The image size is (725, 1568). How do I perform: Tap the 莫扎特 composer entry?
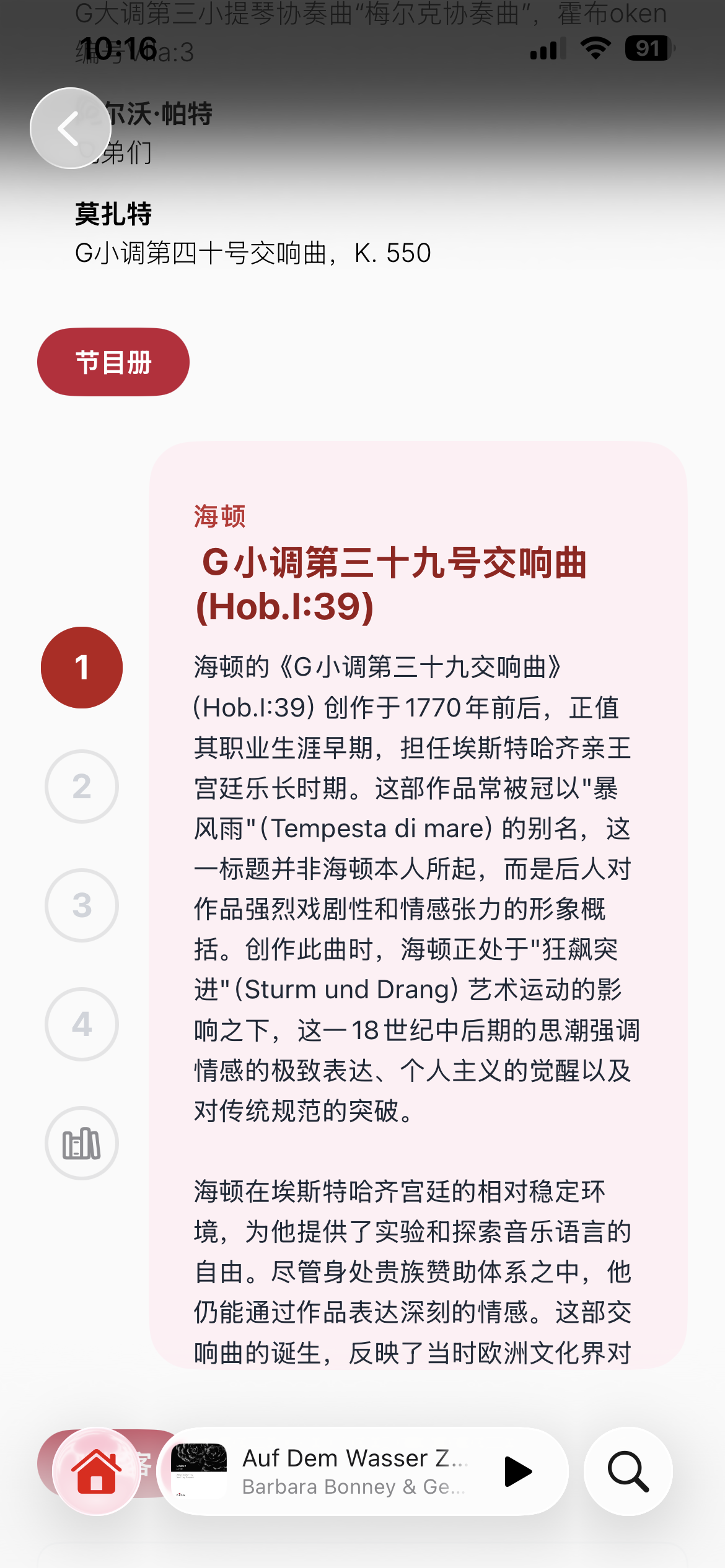114,214
